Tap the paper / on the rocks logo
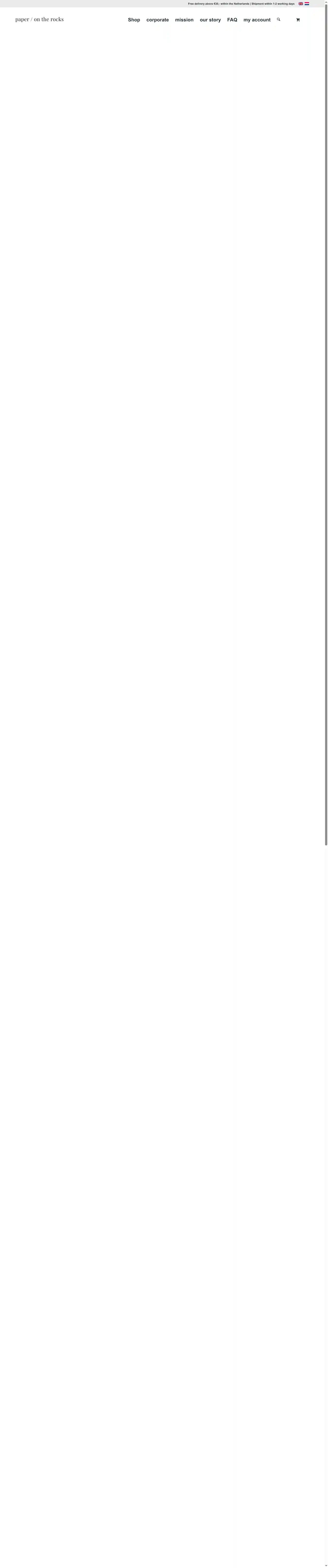 [40, 19]
